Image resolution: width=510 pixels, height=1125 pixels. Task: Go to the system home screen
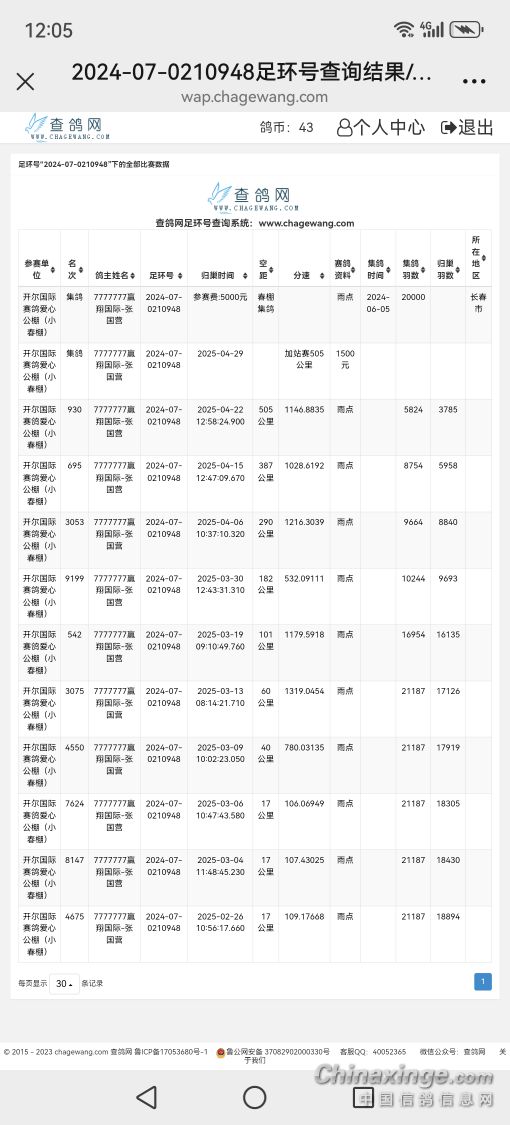[255, 1097]
